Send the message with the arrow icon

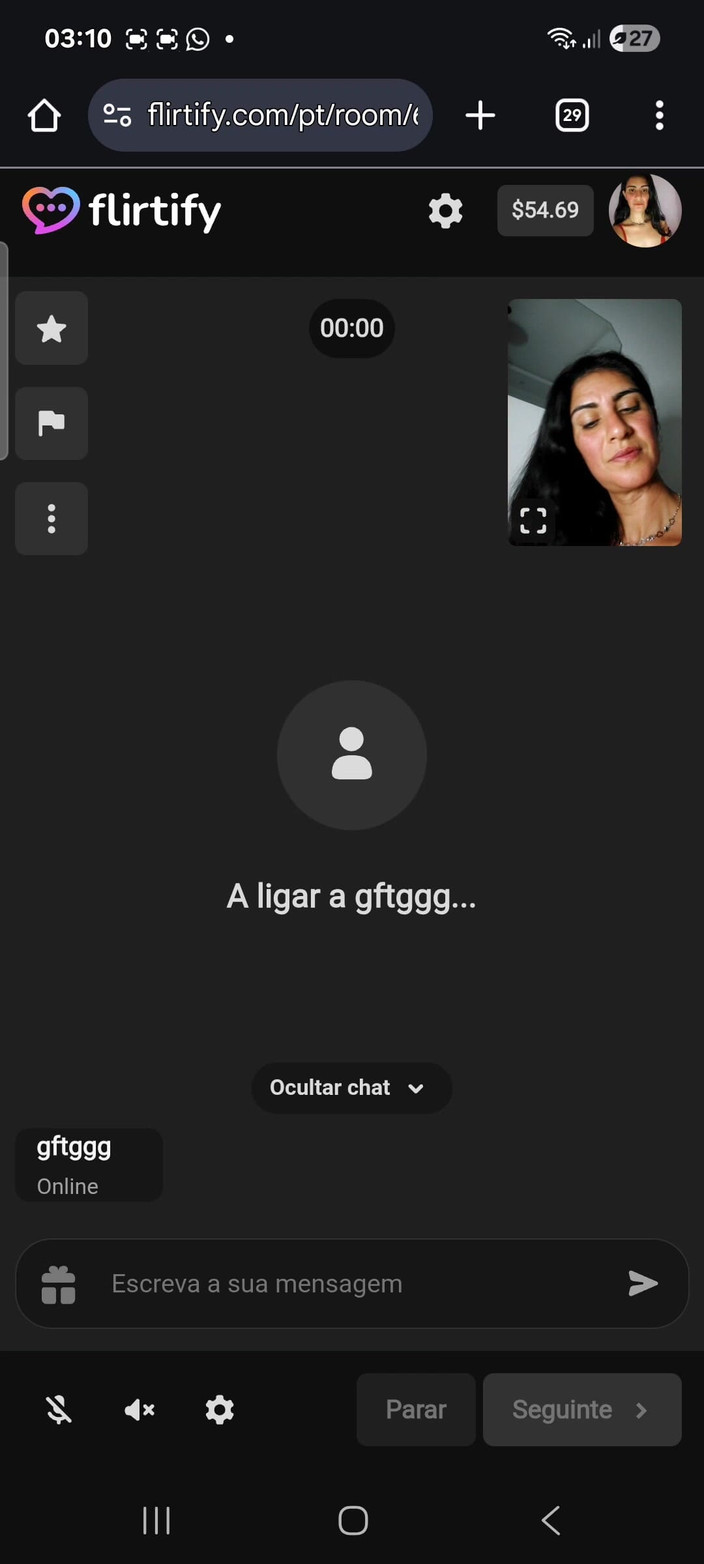[x=643, y=1284]
